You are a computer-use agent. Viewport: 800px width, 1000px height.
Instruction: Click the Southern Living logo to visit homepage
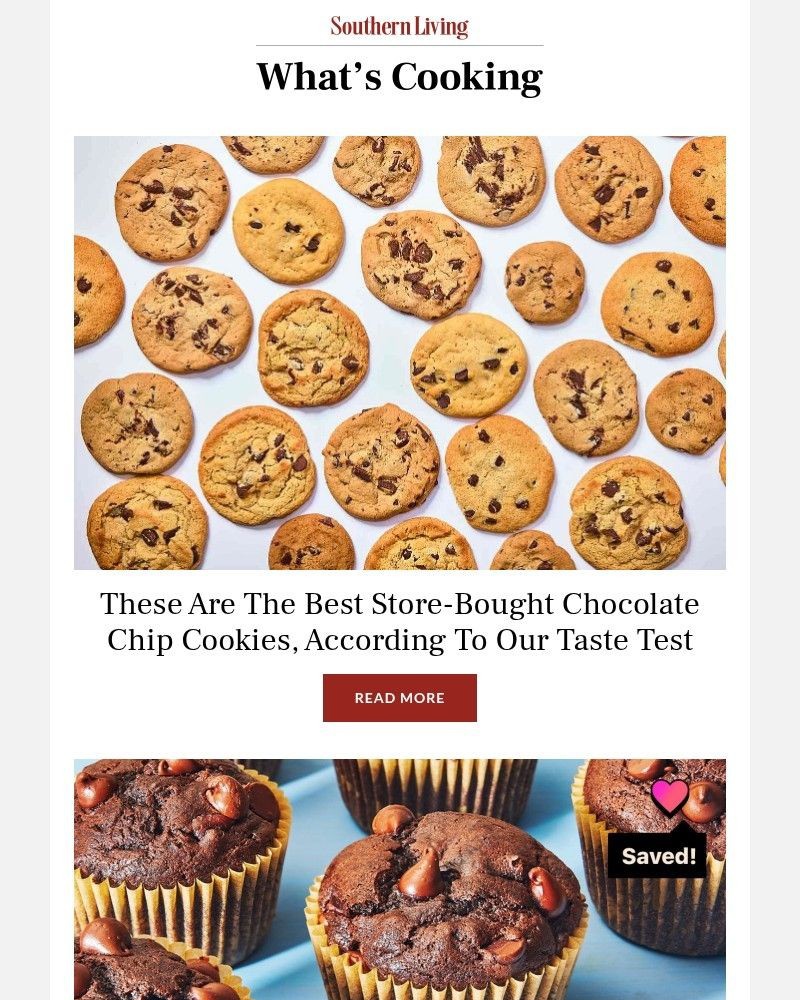399,25
